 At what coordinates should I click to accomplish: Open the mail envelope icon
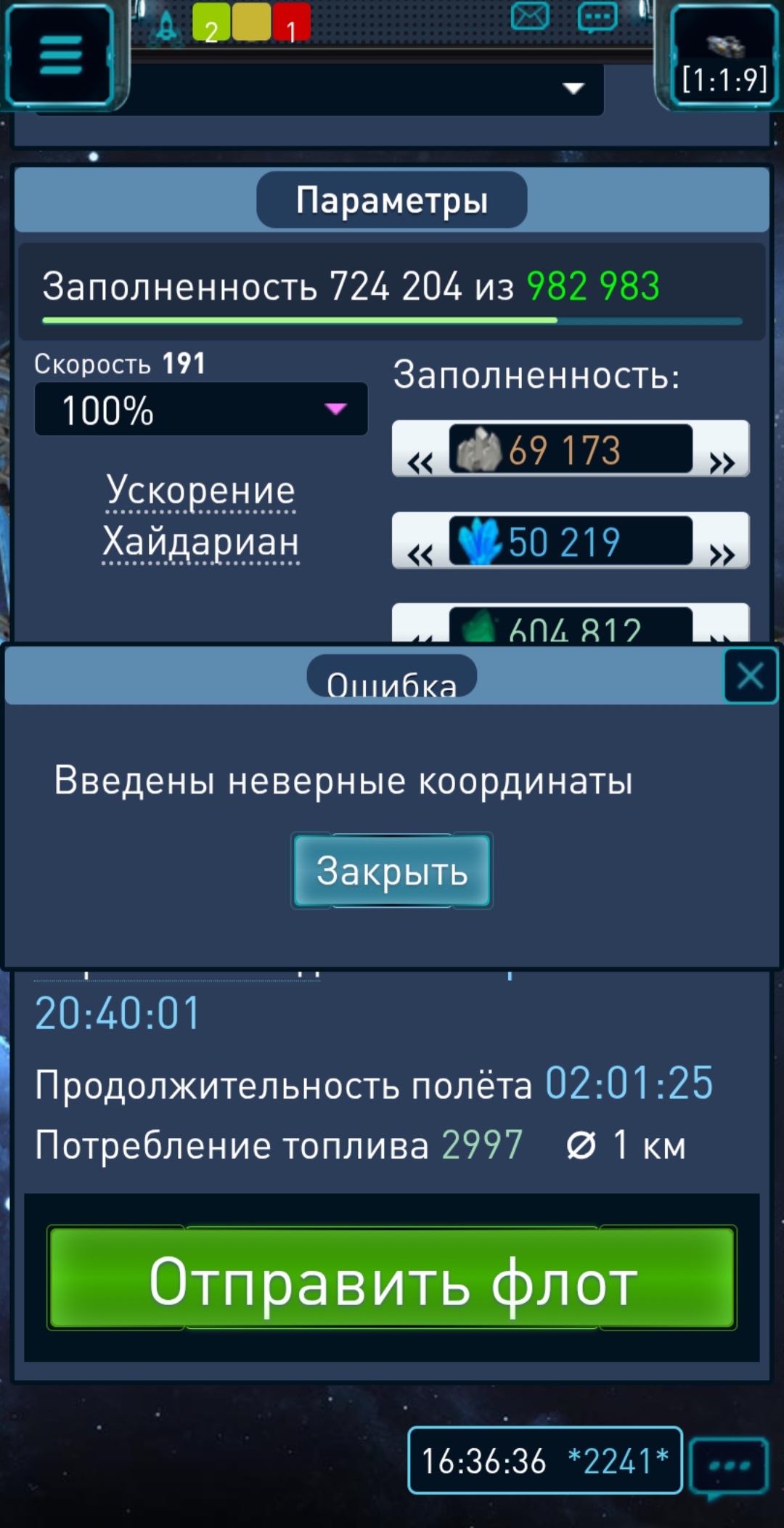click(x=530, y=16)
